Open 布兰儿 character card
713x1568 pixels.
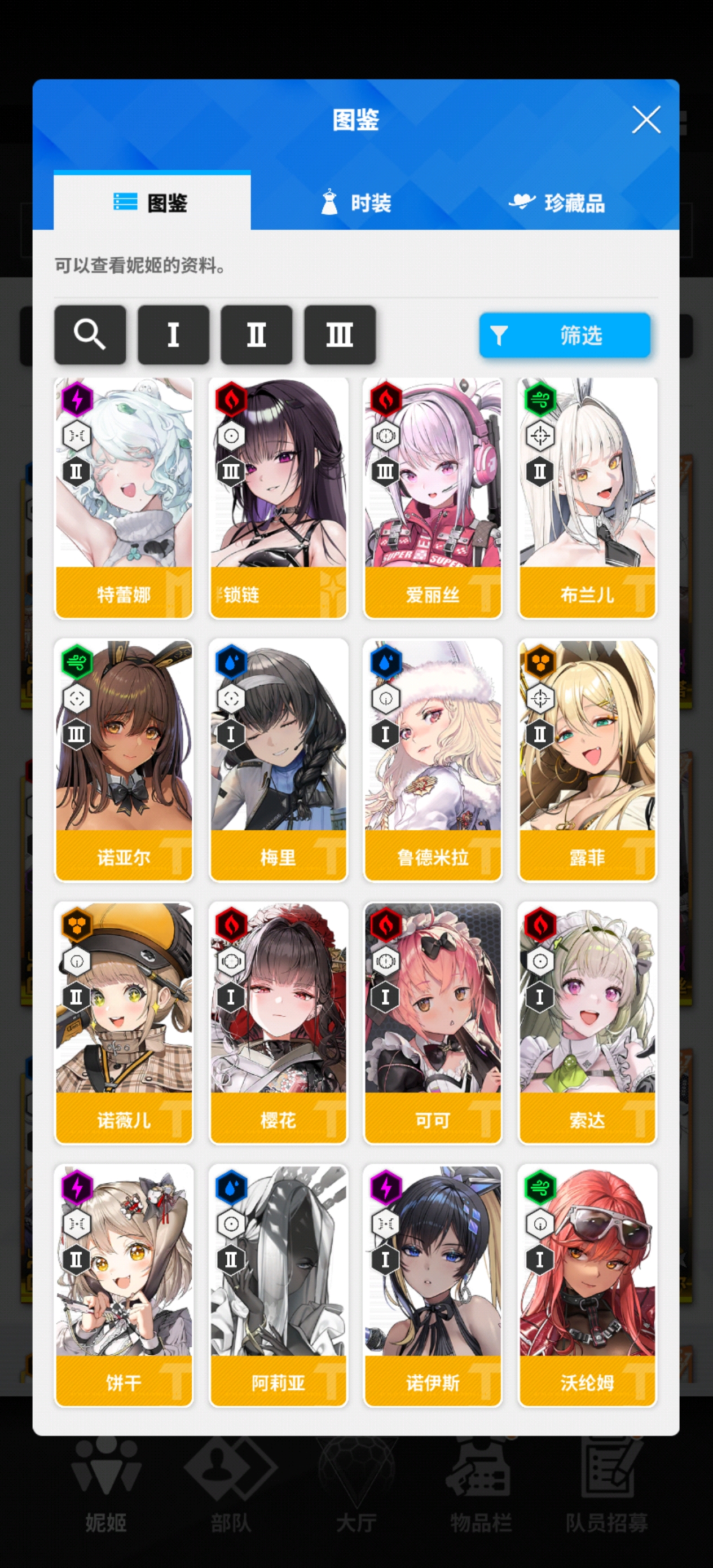587,498
